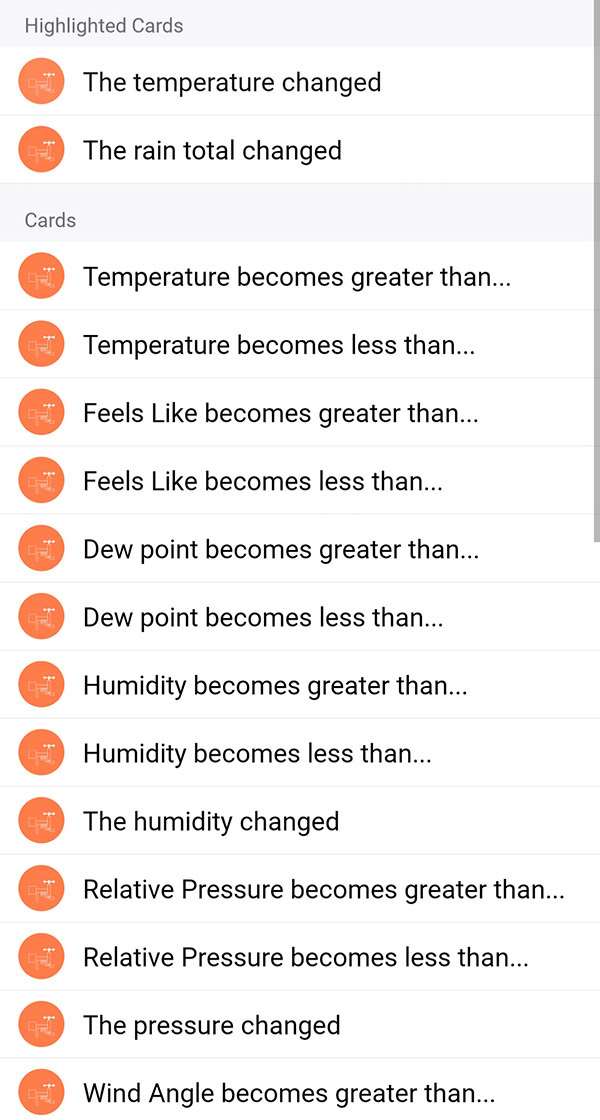Select 'The rain total changed' card
The image size is (600, 1120).
(x=212, y=150)
